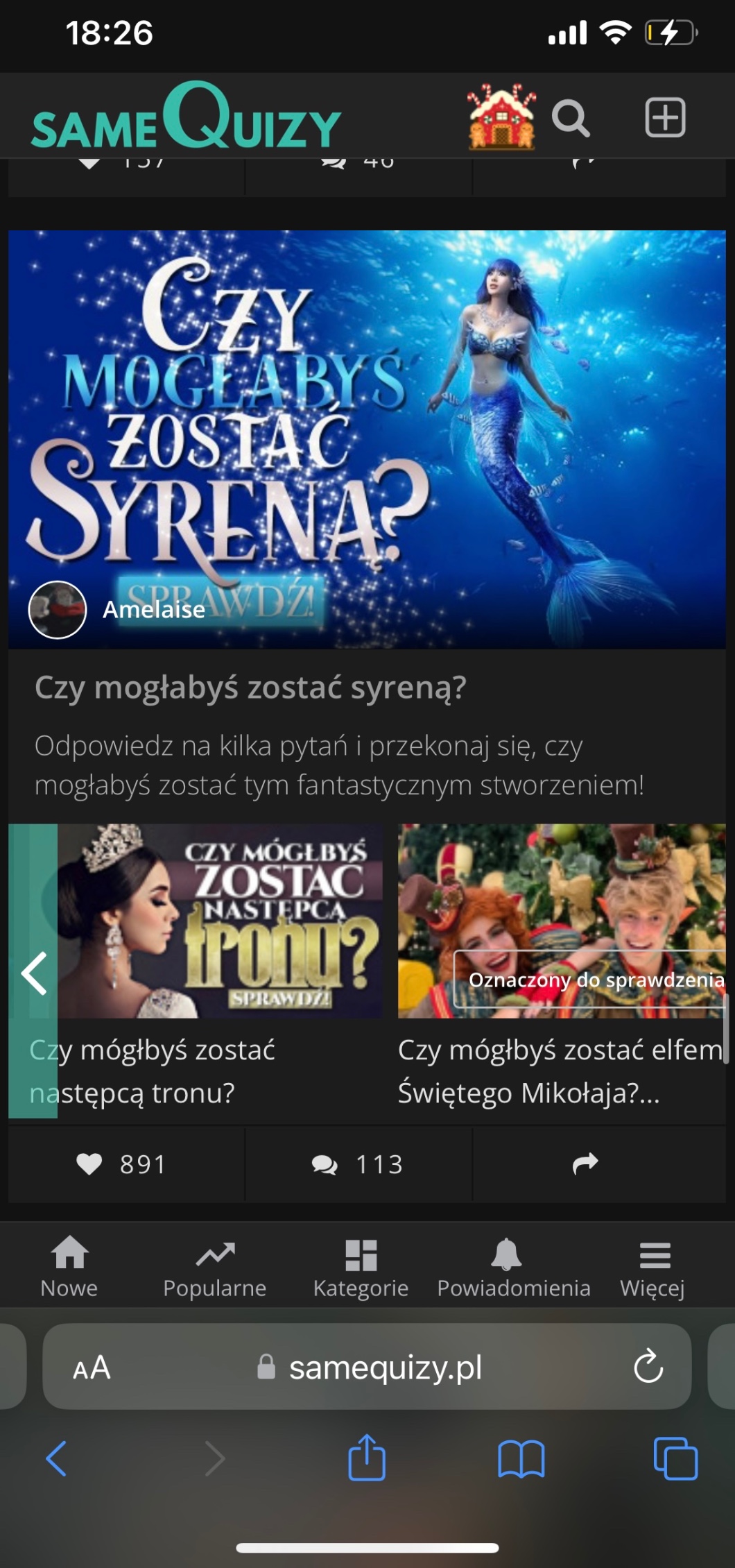Open the Kategorie tab
The width and height of the screenshot is (735, 1568).
coord(361,1268)
